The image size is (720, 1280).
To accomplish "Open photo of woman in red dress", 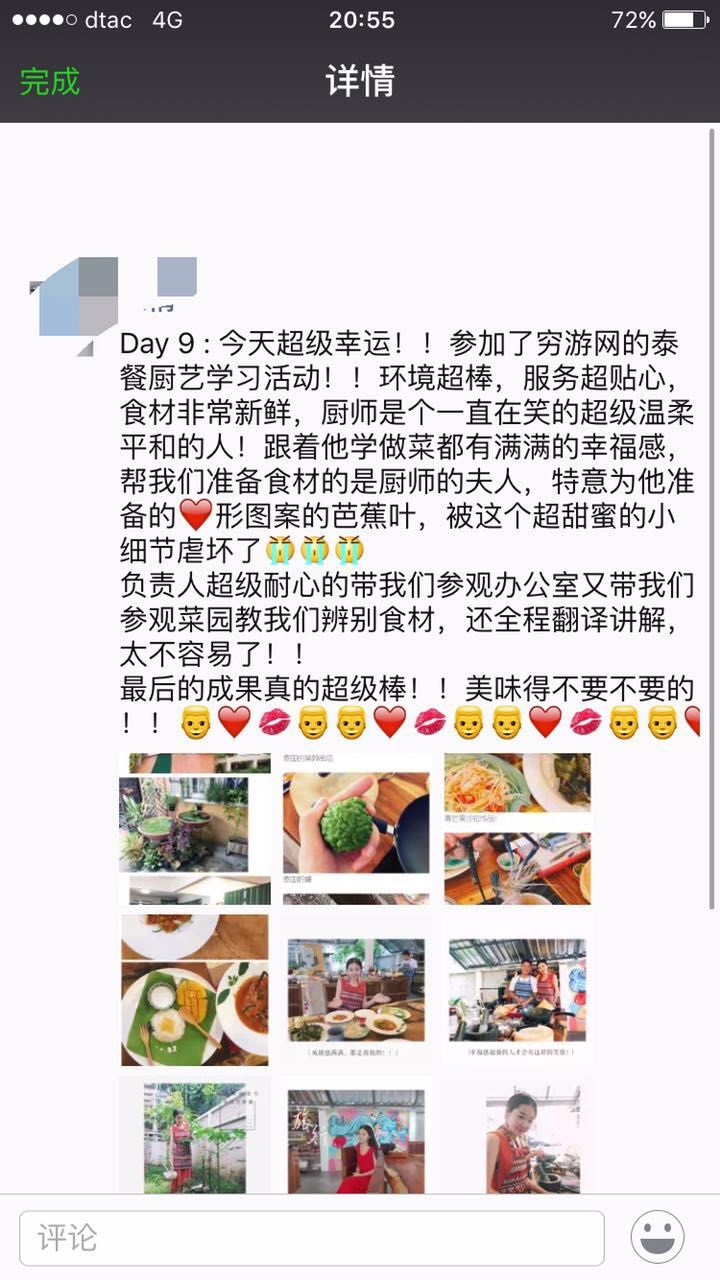I will pyautogui.click(x=356, y=1135).
